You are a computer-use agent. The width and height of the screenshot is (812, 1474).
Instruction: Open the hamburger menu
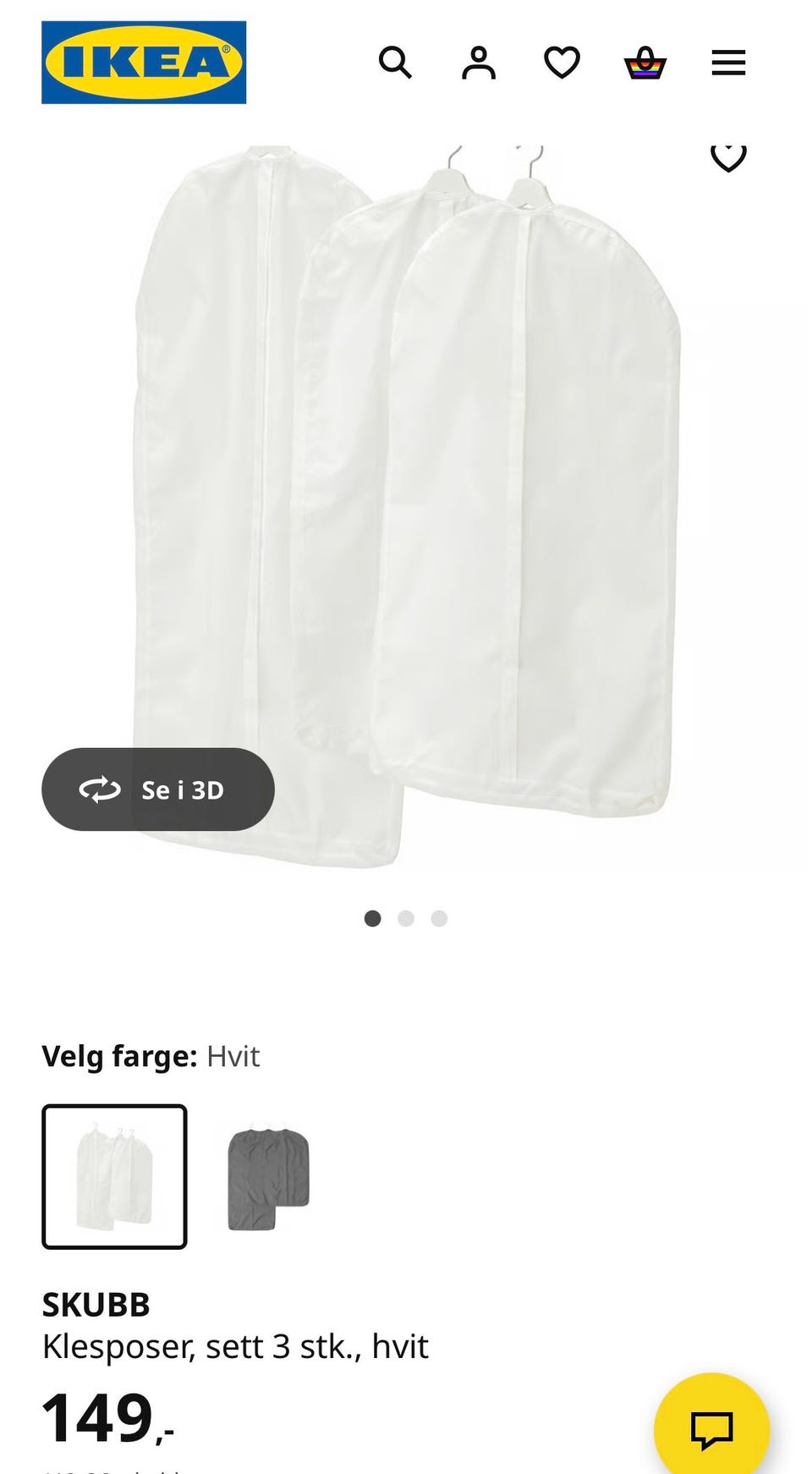click(728, 63)
